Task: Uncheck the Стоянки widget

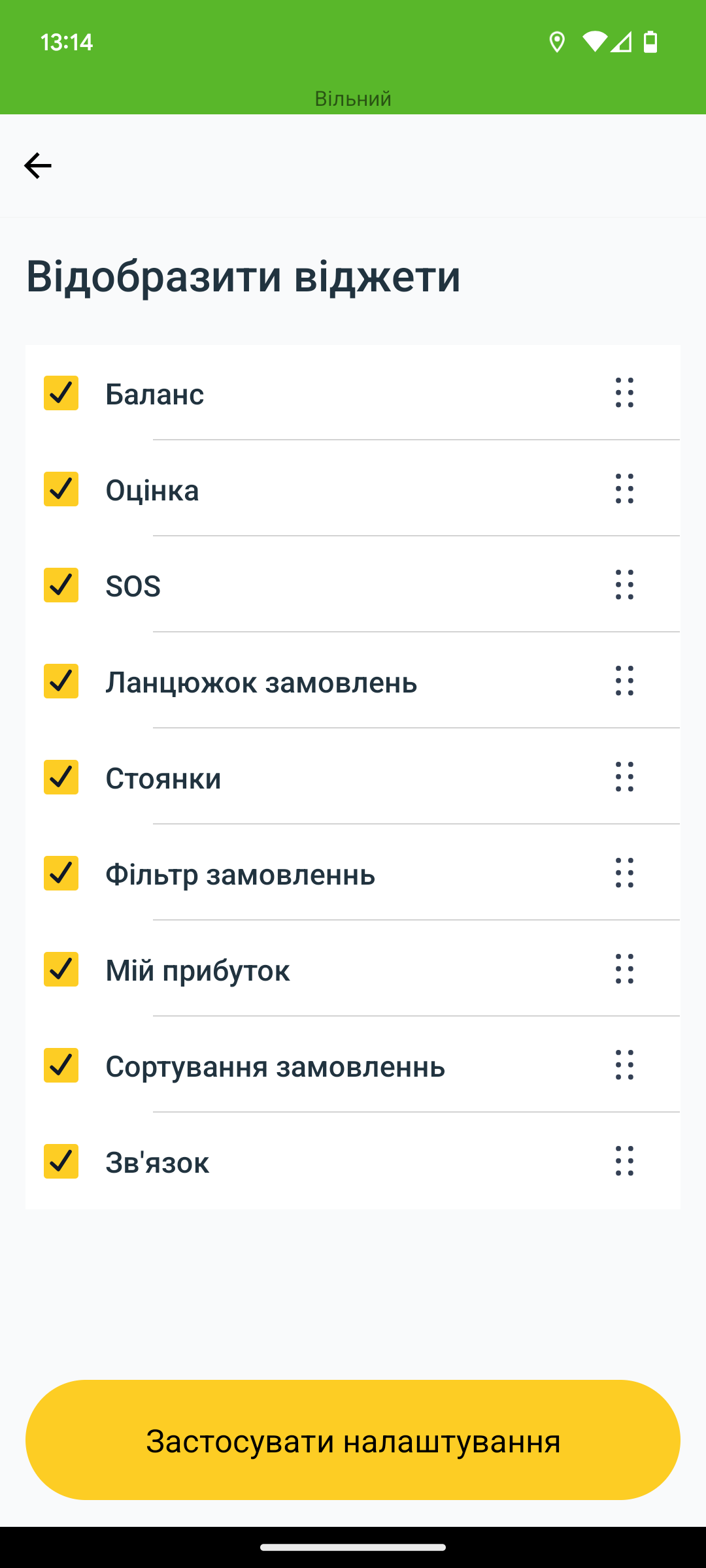Action: [61, 777]
